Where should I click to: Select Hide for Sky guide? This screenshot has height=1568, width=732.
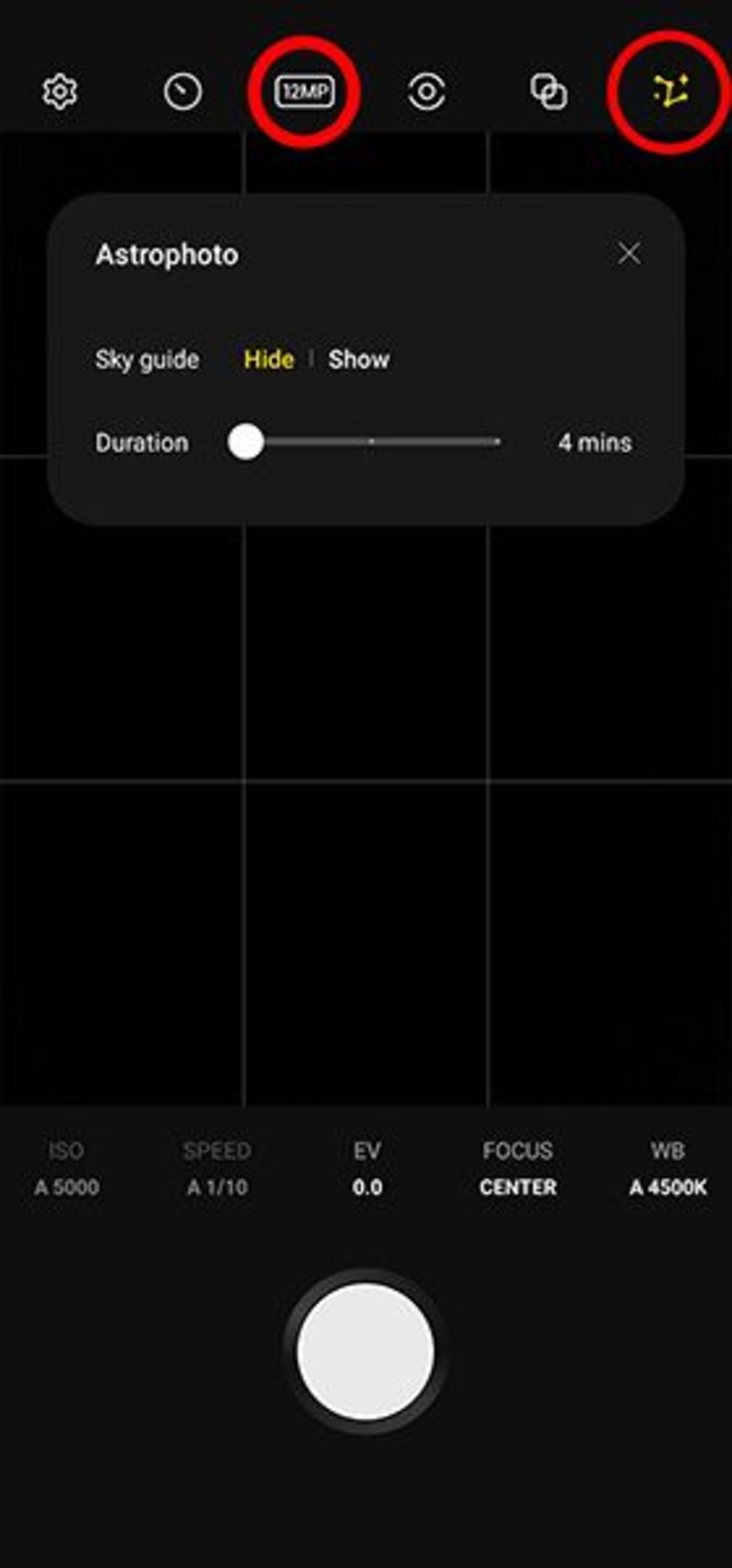[268, 359]
